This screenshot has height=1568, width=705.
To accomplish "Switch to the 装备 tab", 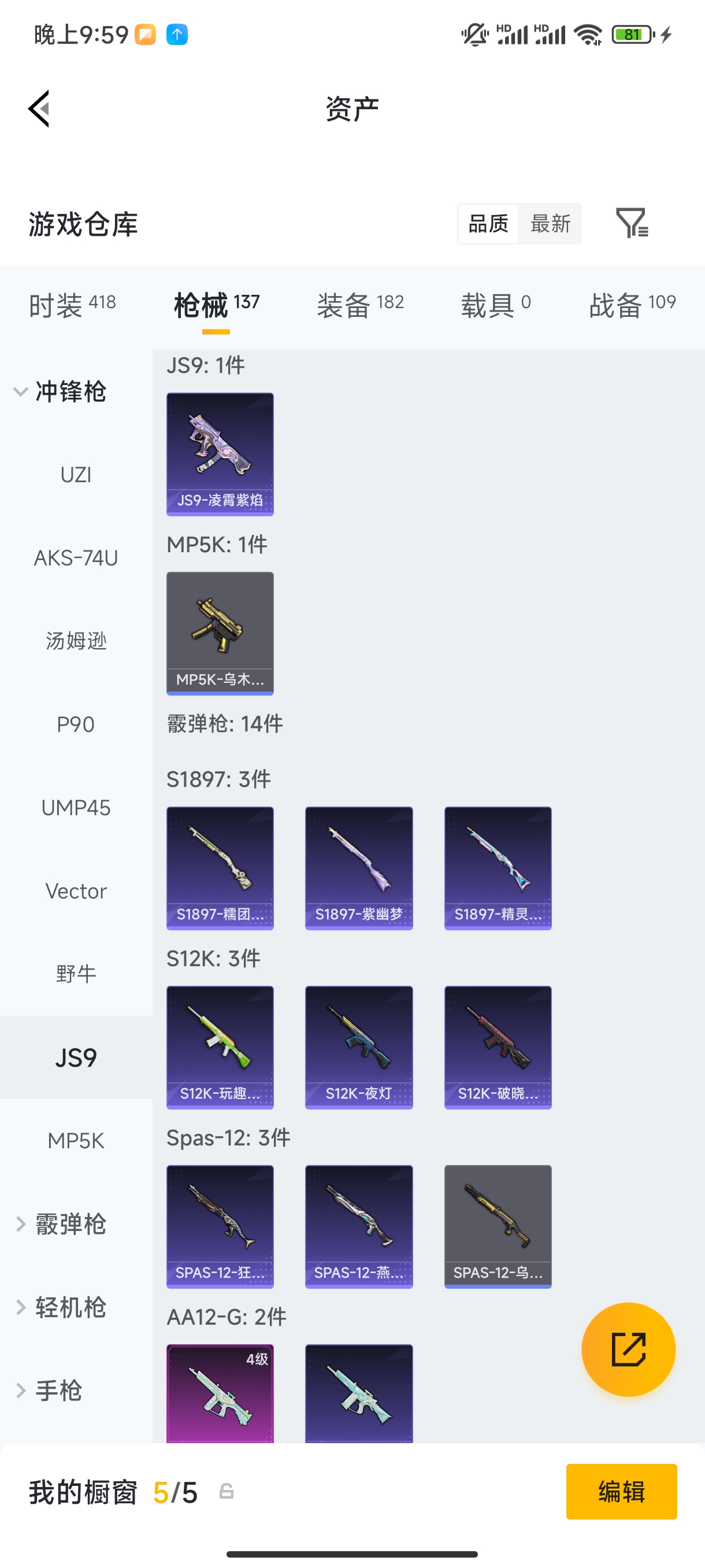I will tap(360, 304).
